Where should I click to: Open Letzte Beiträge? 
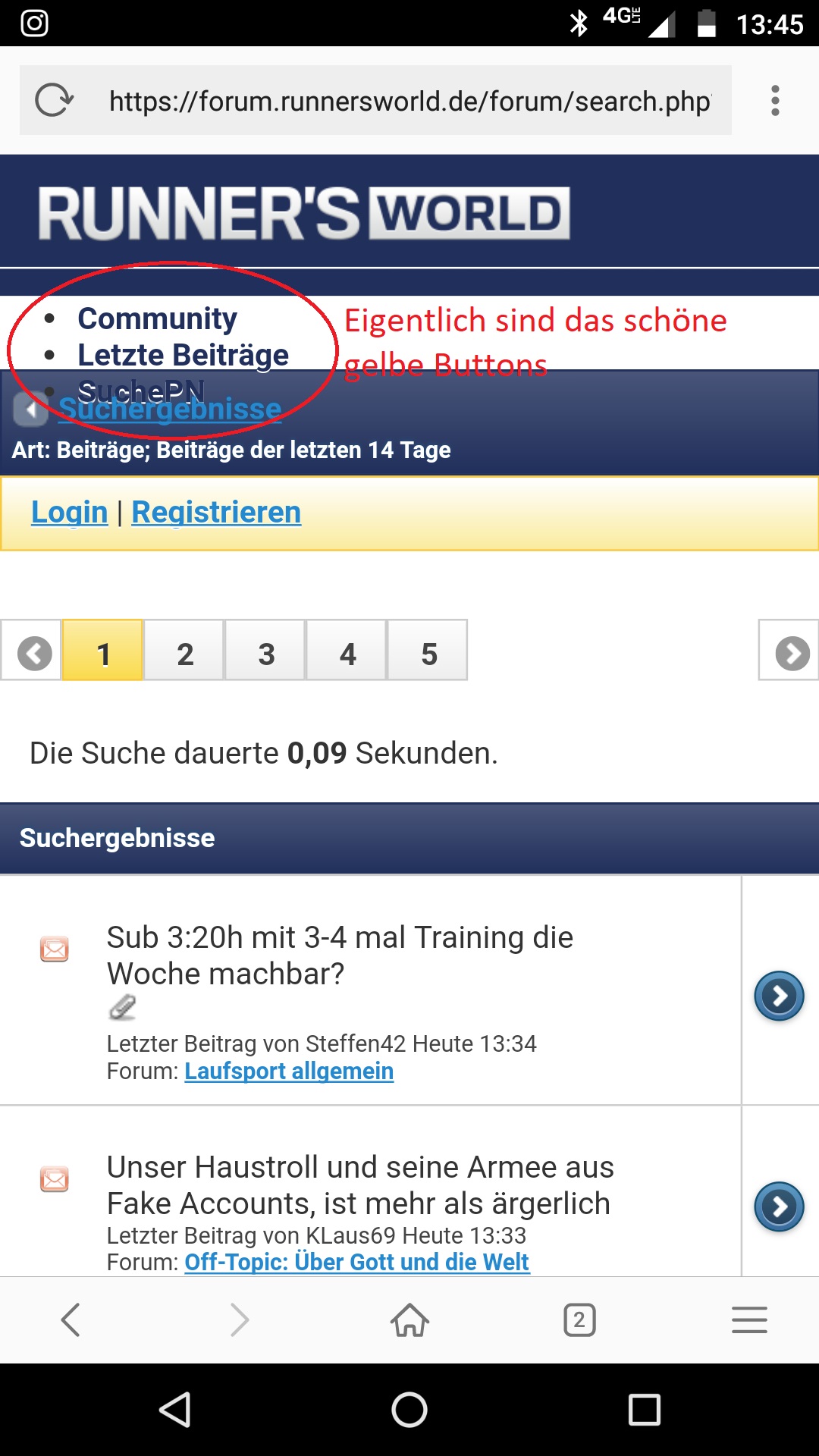183,355
